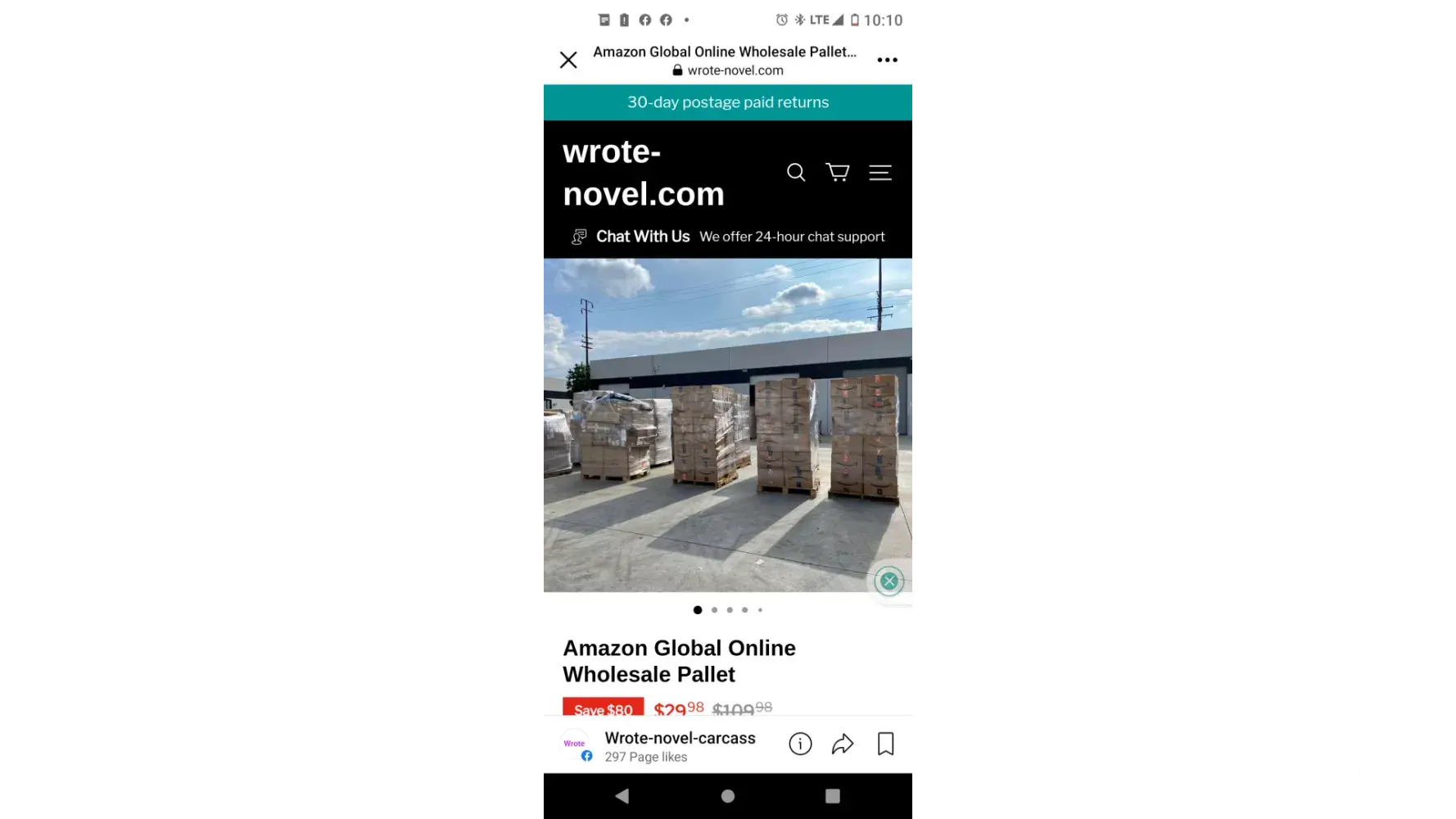Open the pallet product photo
Image resolution: width=1456 pixels, height=819 pixels.
(727, 424)
